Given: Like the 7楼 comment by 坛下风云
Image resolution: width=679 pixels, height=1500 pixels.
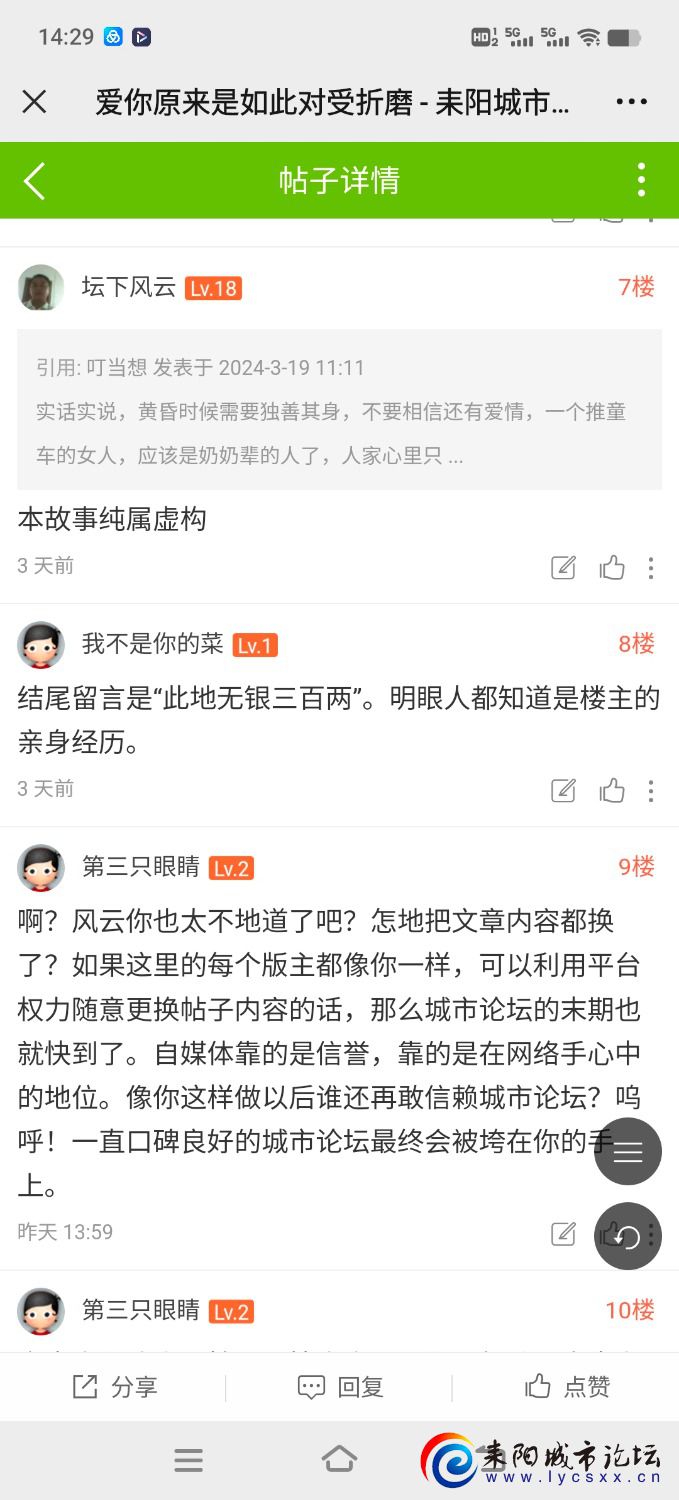Looking at the screenshot, I should [612, 568].
